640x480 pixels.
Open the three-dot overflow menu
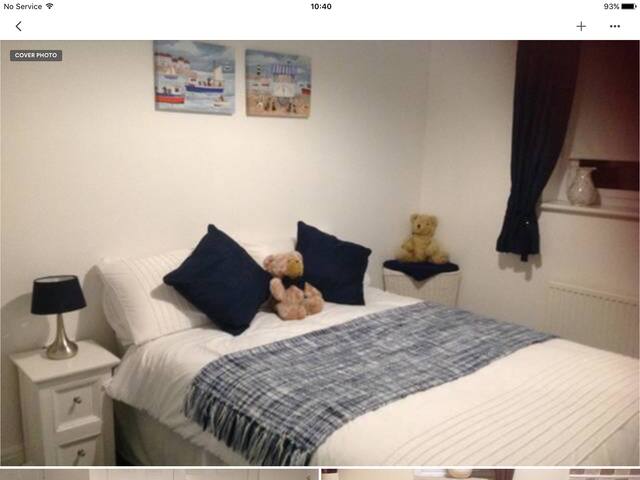click(615, 26)
